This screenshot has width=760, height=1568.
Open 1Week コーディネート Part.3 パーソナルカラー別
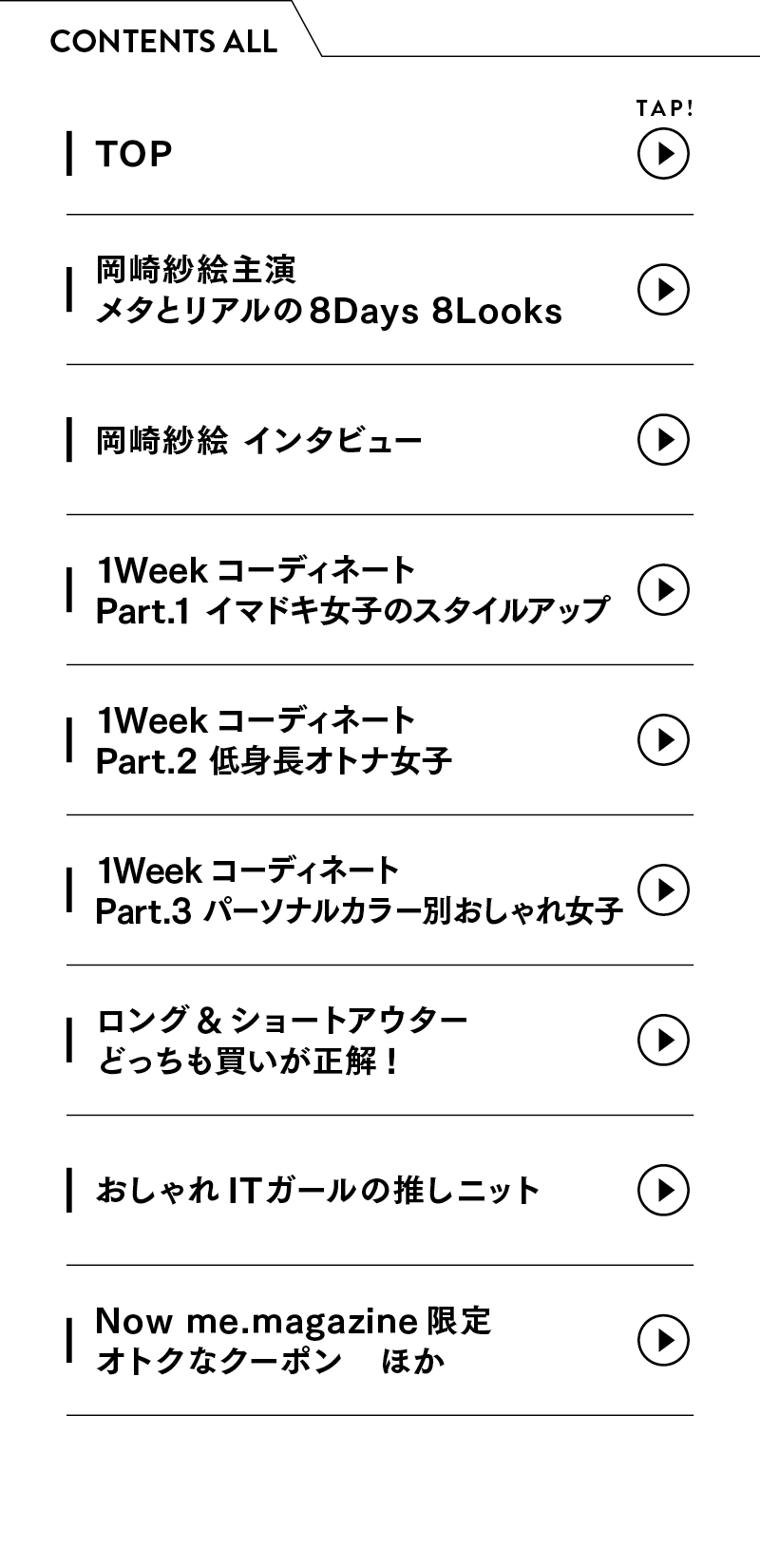662,890
